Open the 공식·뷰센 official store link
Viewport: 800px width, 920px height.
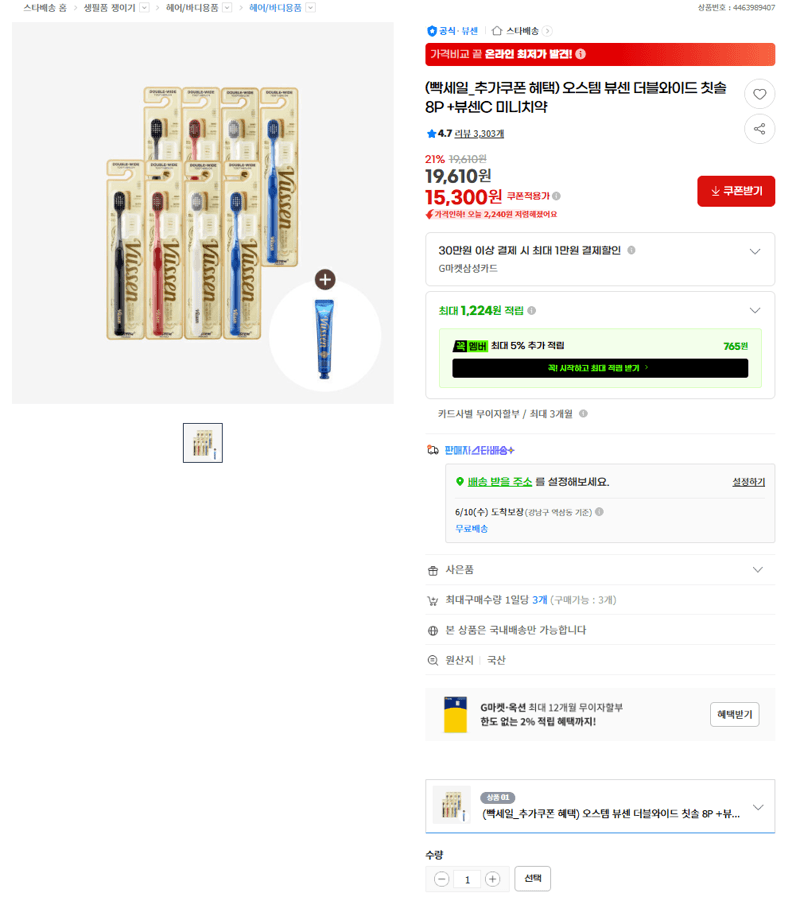tap(453, 31)
